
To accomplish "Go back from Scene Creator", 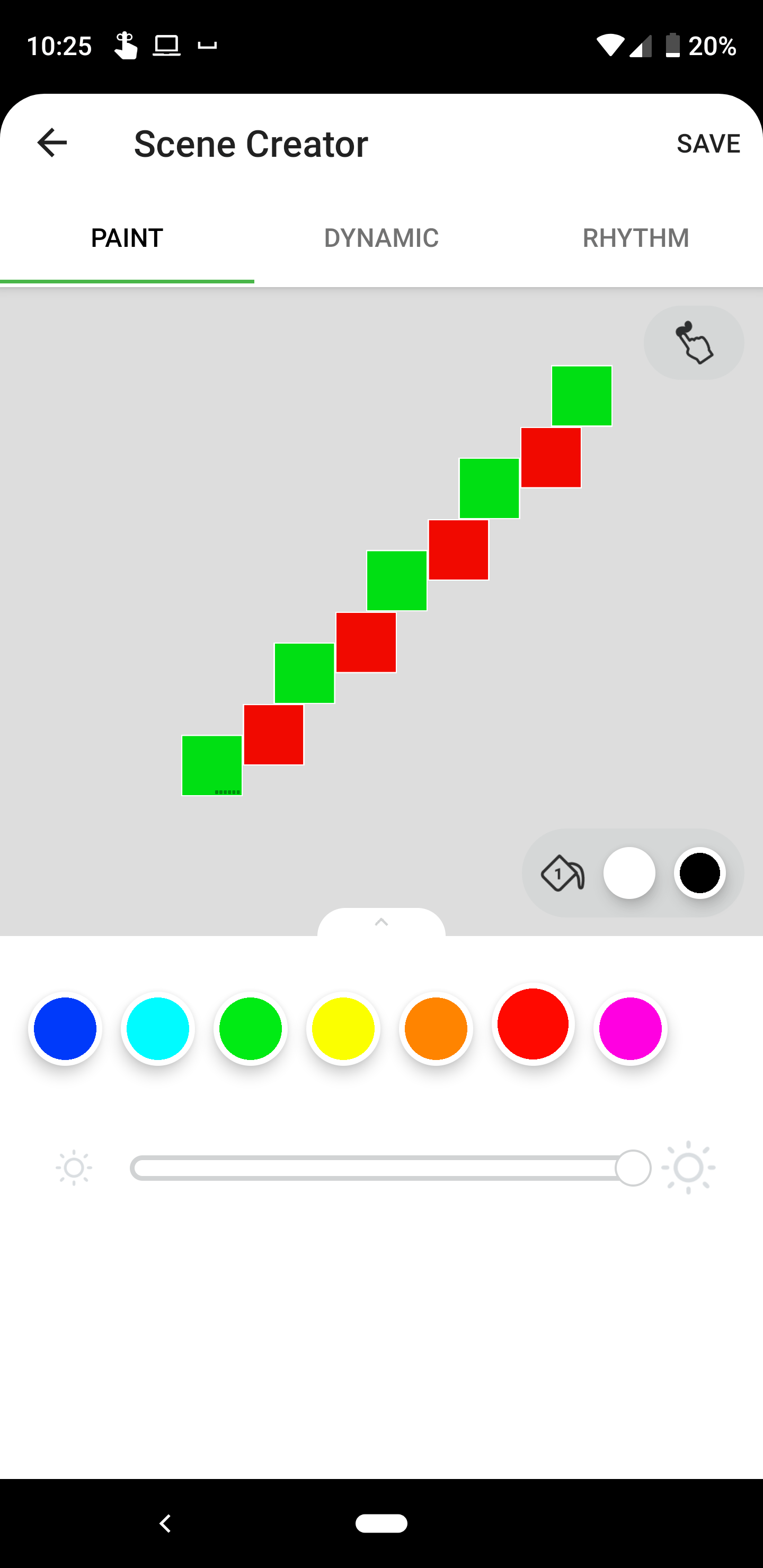I will pyautogui.click(x=52, y=143).
